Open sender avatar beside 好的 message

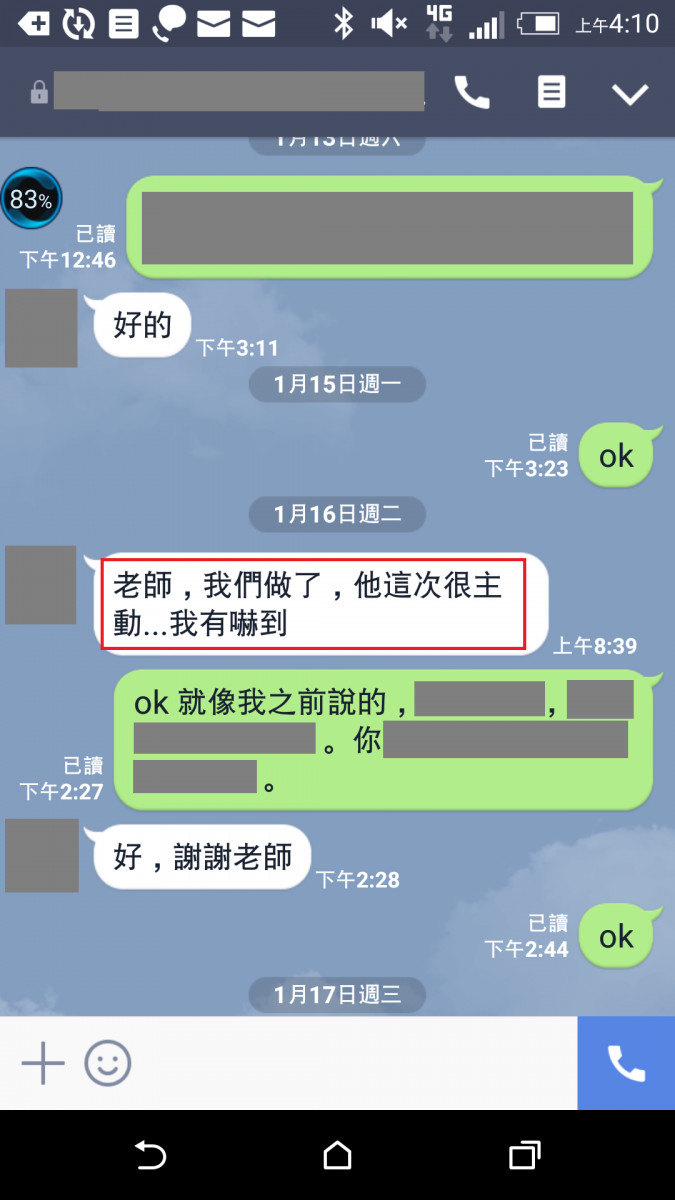(41, 328)
